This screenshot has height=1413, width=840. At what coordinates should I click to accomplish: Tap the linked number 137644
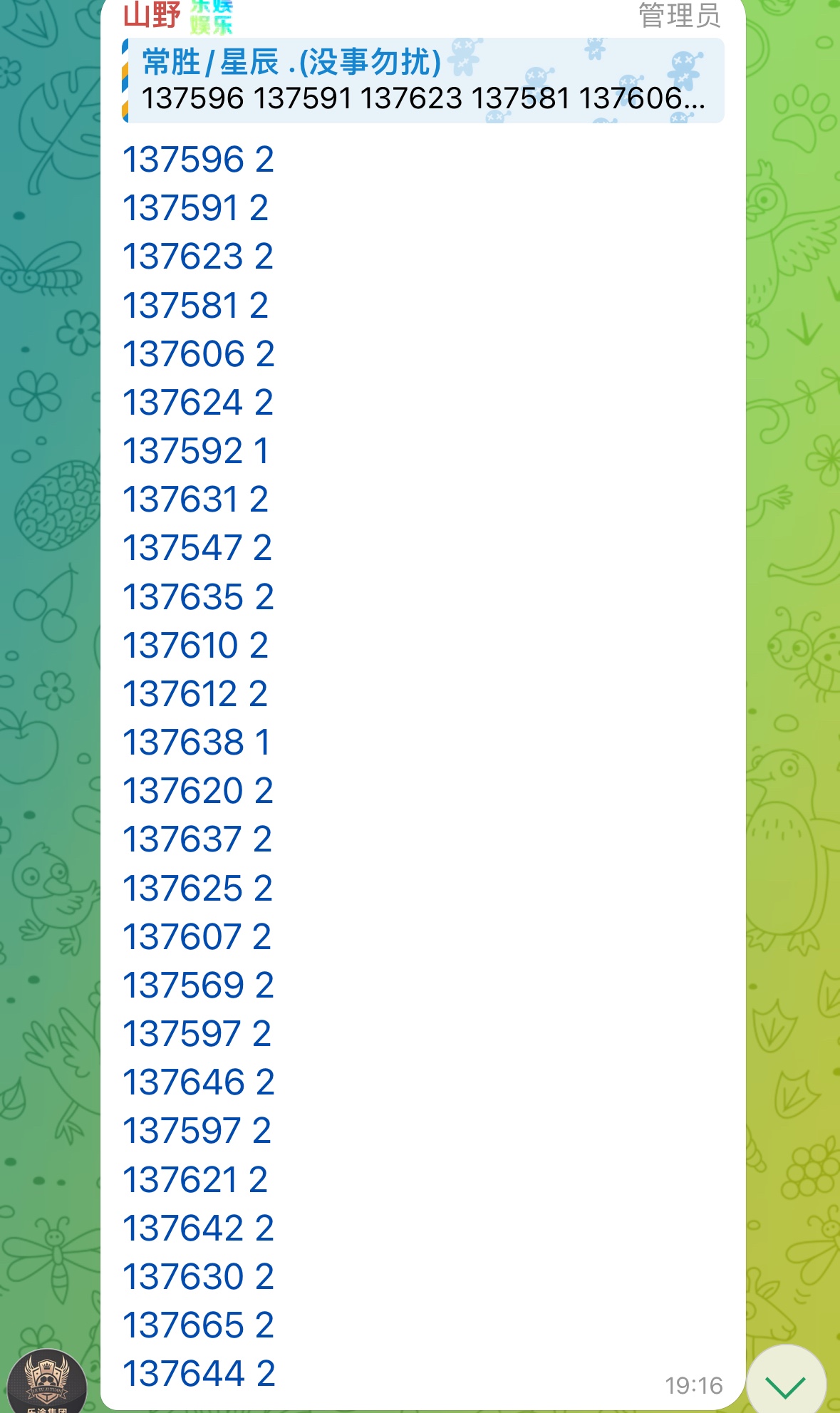point(184,1374)
